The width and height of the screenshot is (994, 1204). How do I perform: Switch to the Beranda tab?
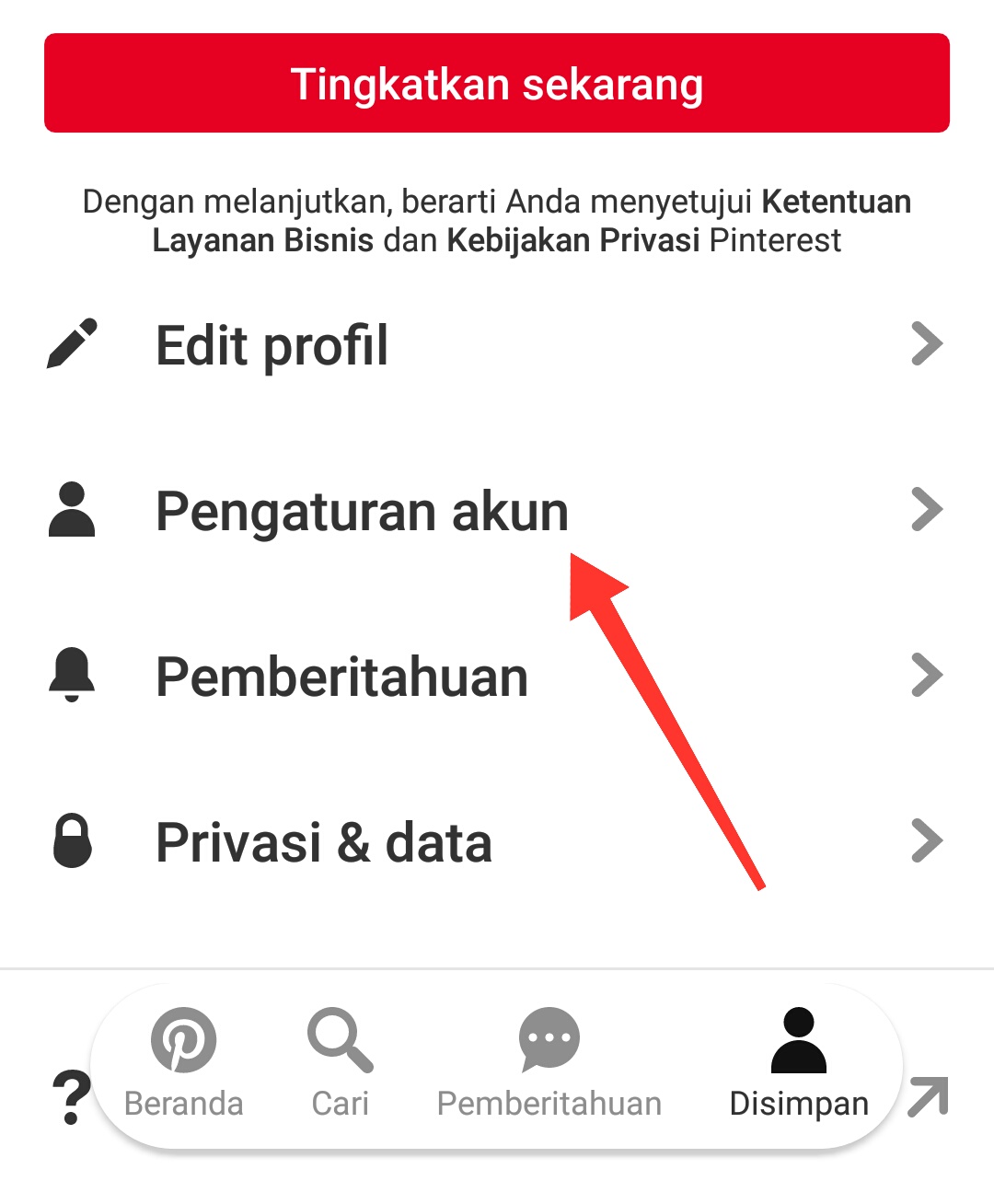point(183,1068)
